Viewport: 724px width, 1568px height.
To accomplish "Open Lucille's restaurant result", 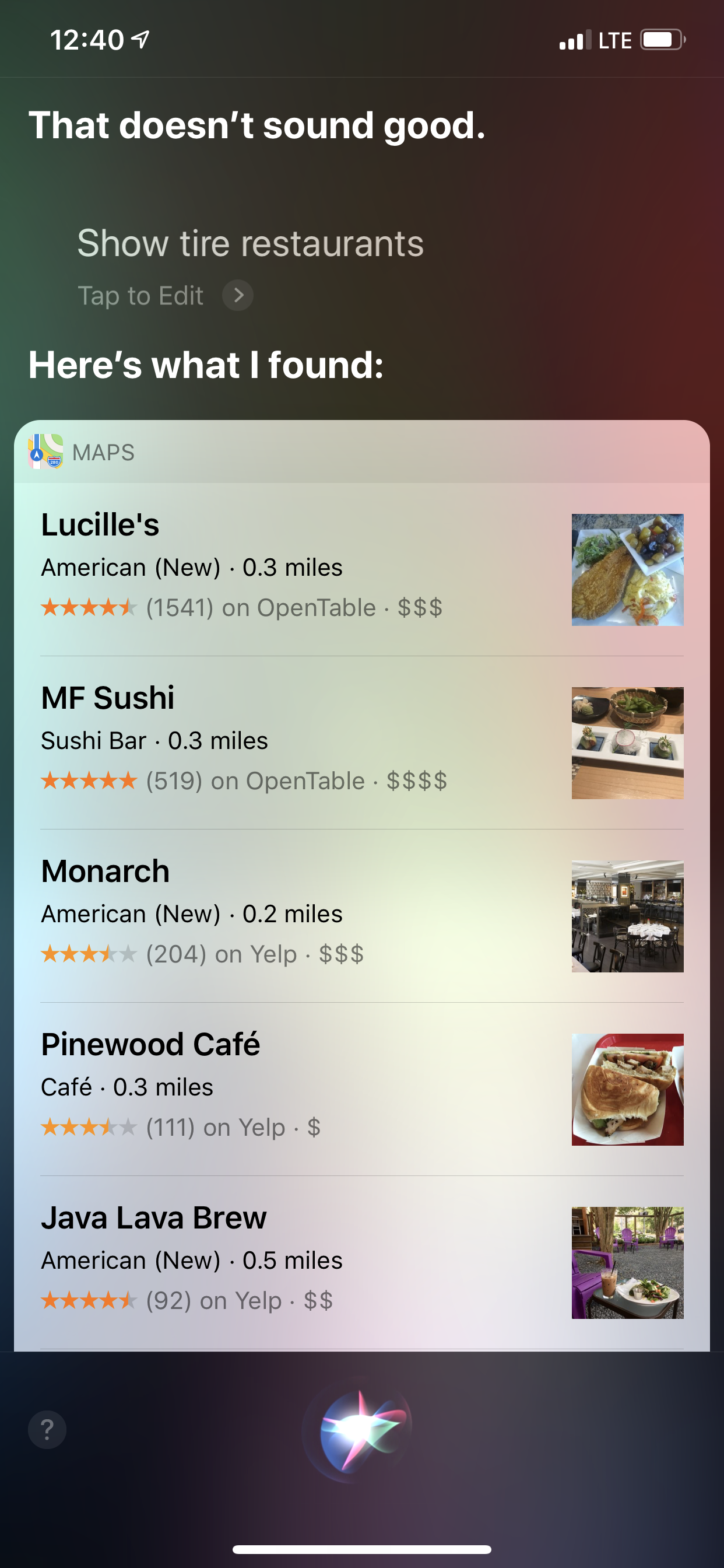I will coord(361,569).
